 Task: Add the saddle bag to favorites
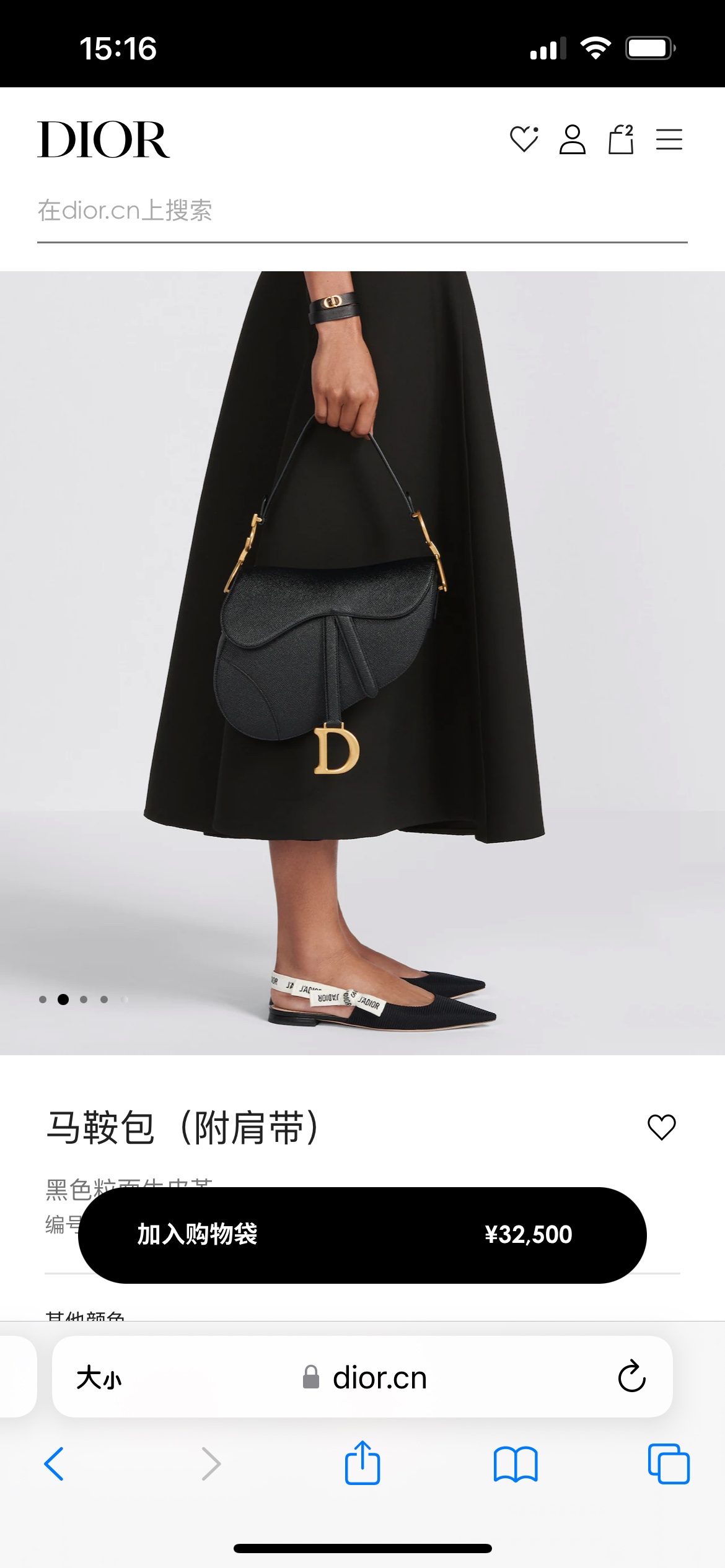tap(661, 1127)
